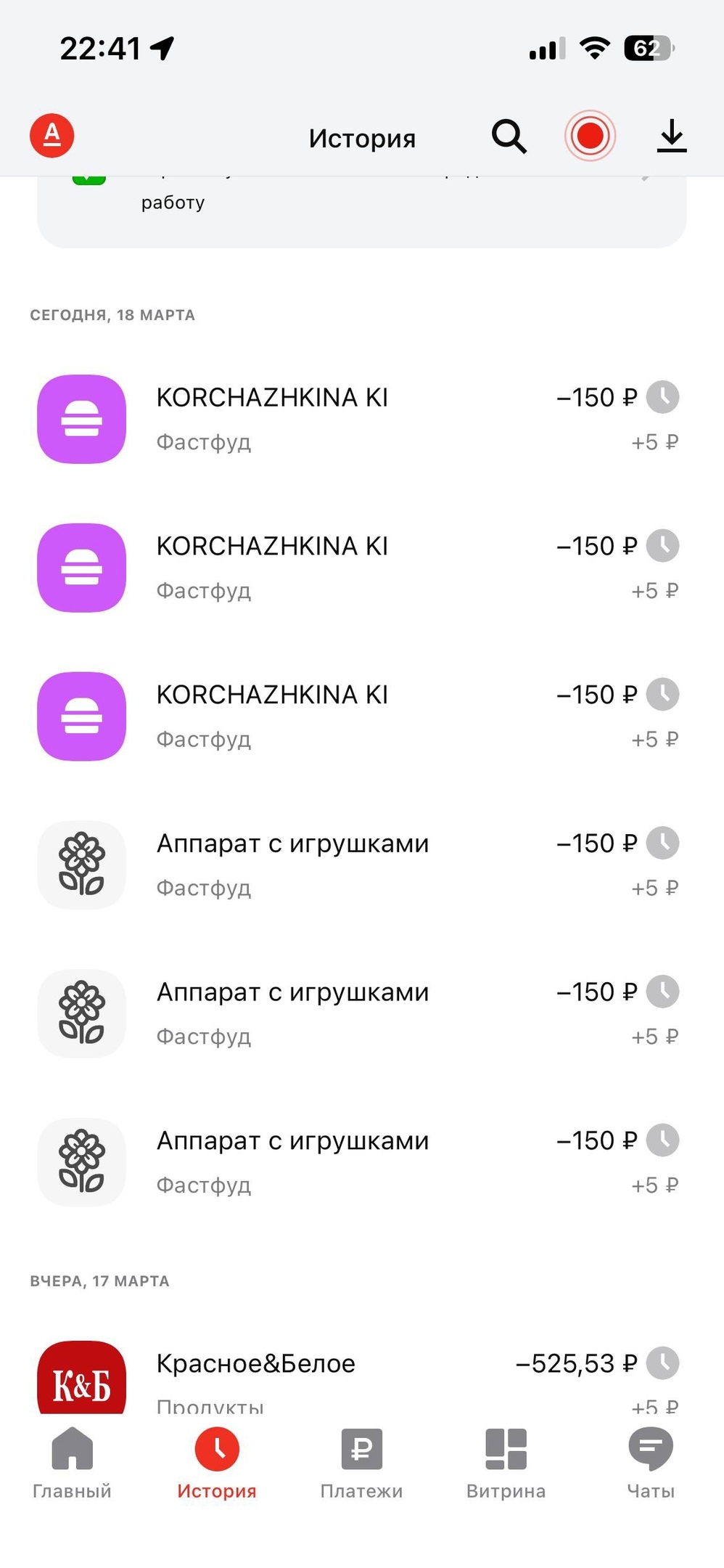
Task: Tap the purple burger icon of first KORCHAZHKINA KI
Action: 81,420
